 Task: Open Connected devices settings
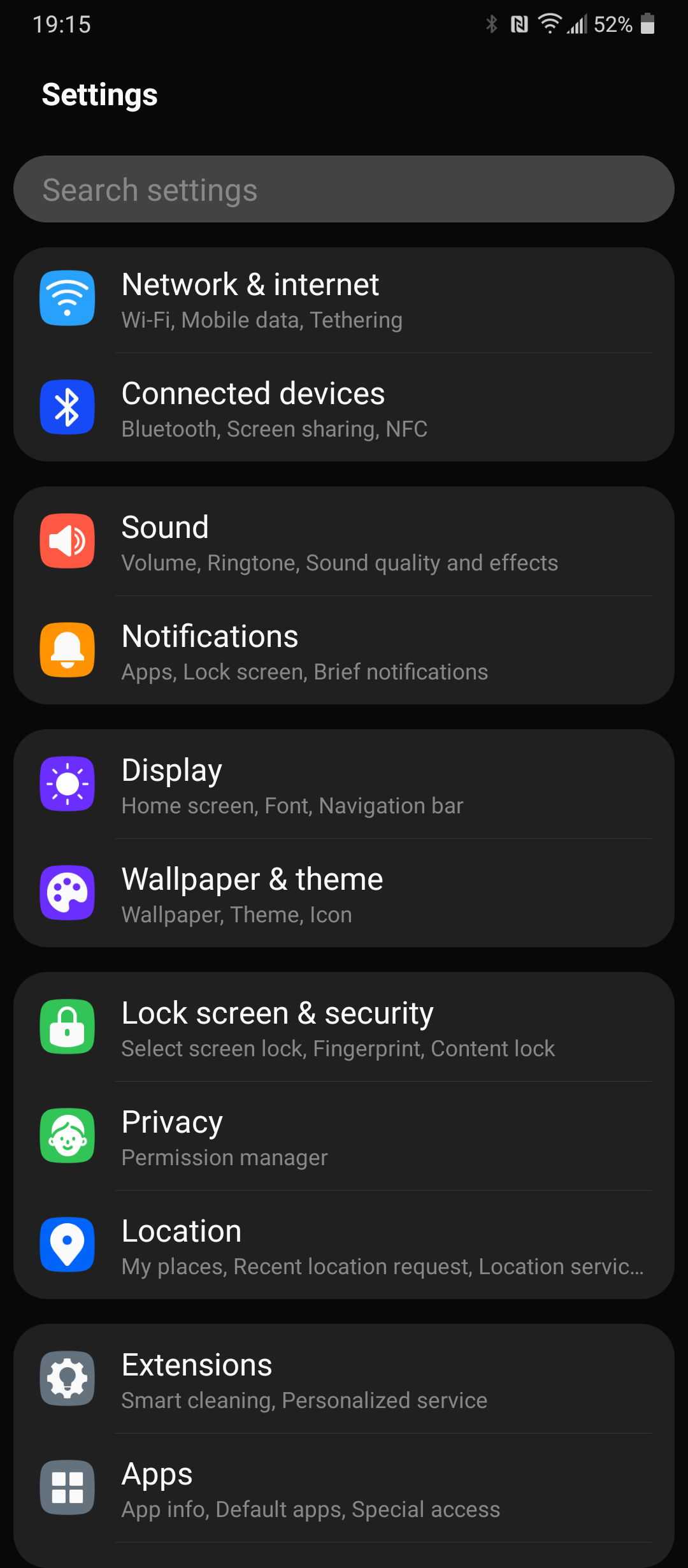(x=344, y=408)
